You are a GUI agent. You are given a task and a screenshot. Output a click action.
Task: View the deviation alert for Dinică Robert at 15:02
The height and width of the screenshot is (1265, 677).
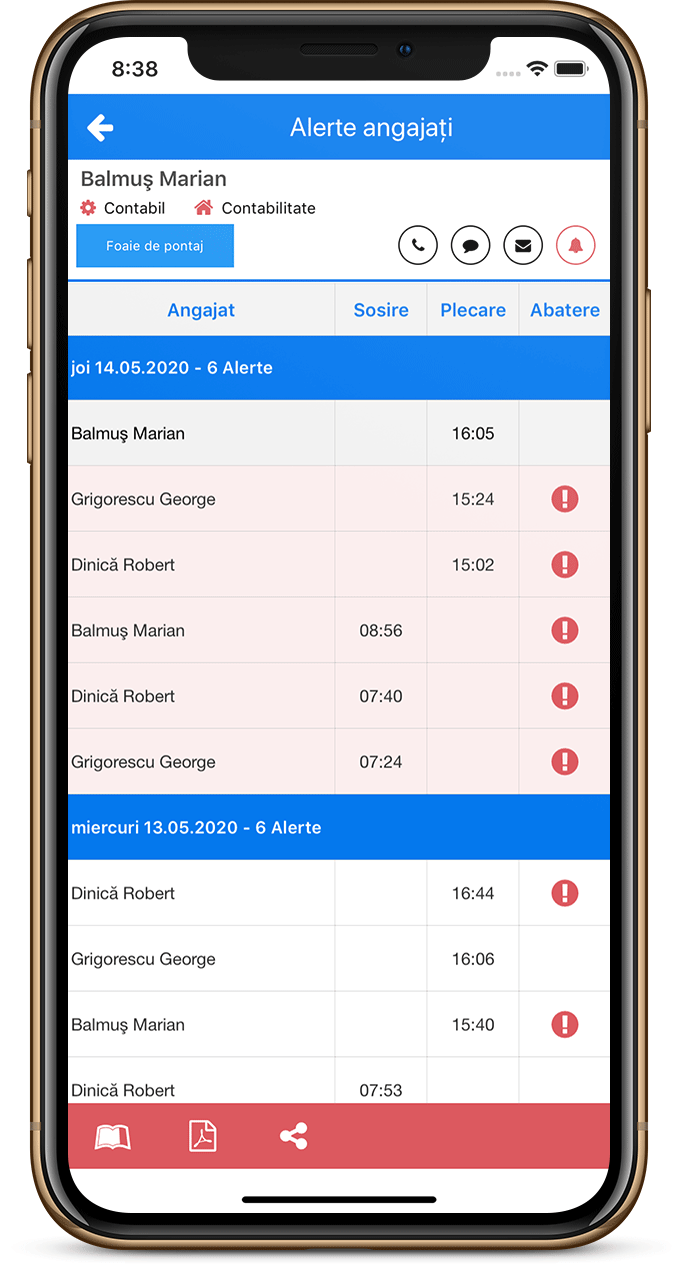pos(565,565)
